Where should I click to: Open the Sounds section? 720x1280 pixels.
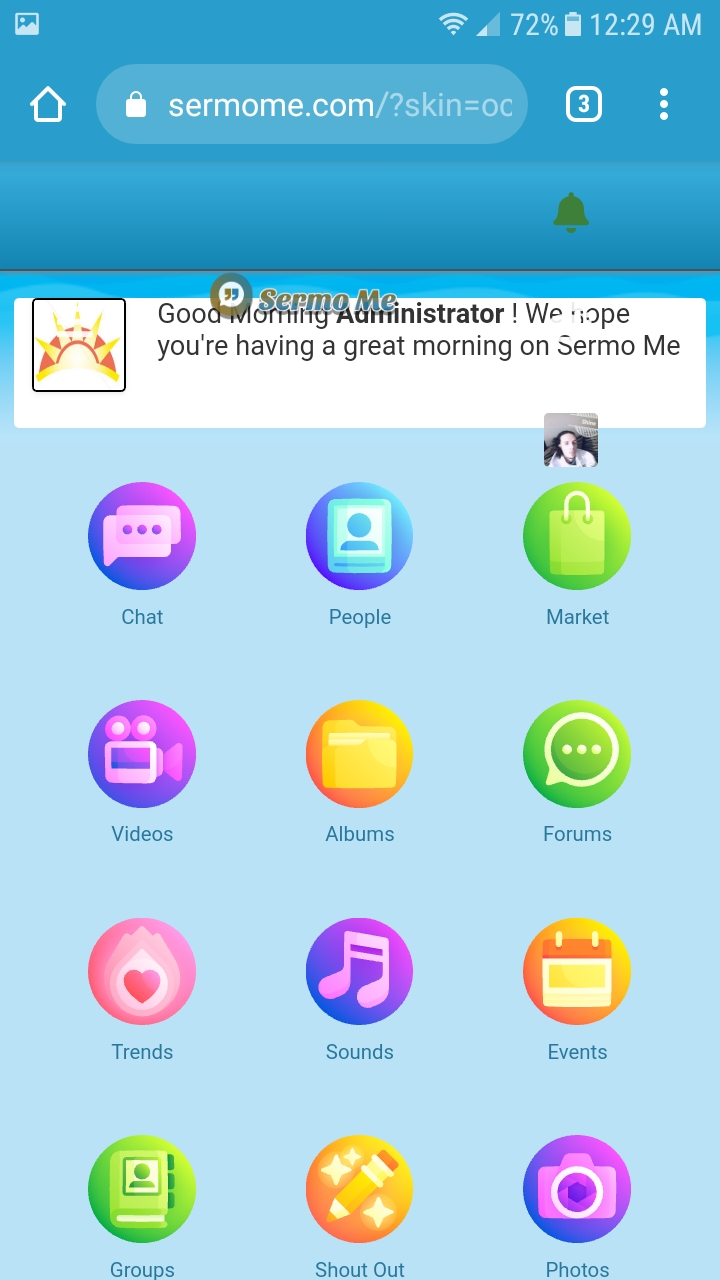(x=360, y=990)
